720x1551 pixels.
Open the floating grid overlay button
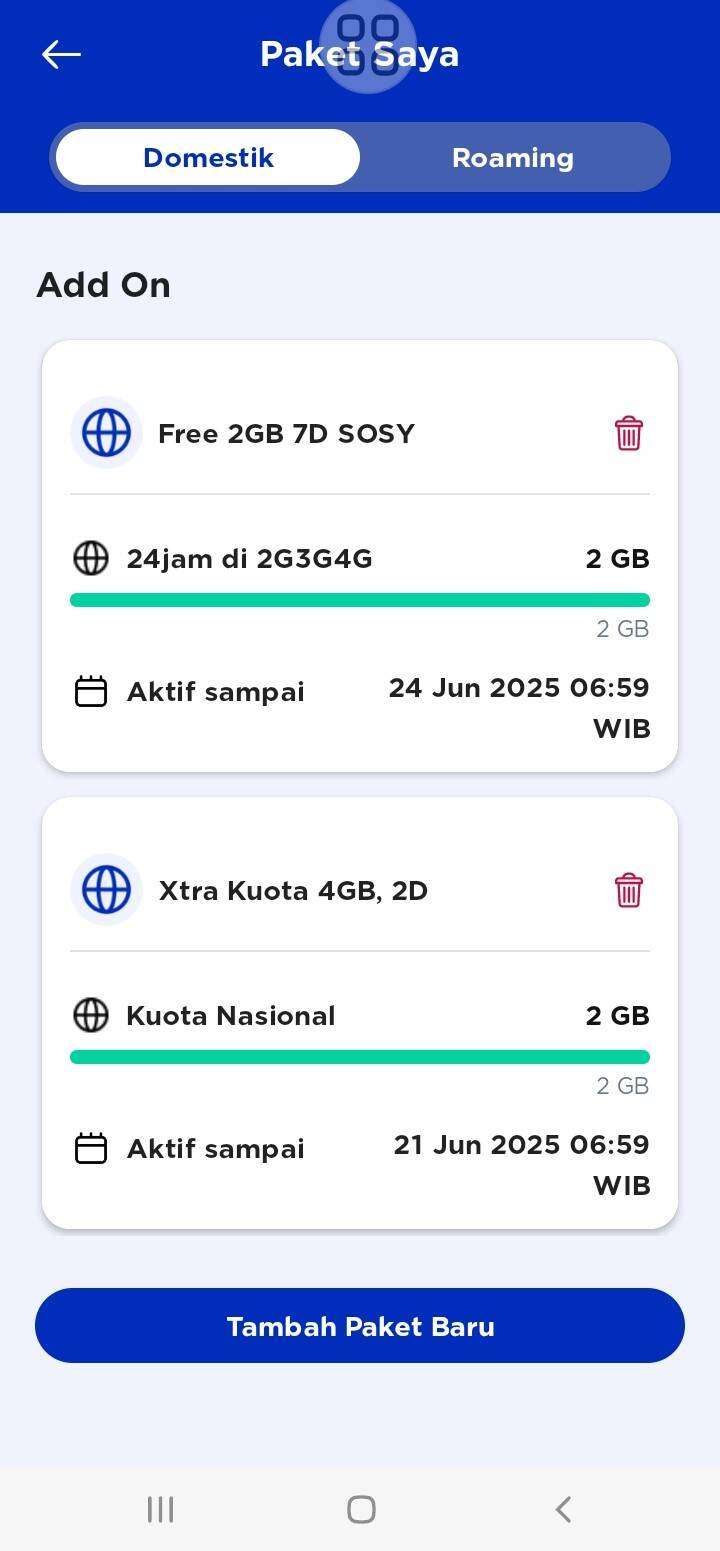367,45
